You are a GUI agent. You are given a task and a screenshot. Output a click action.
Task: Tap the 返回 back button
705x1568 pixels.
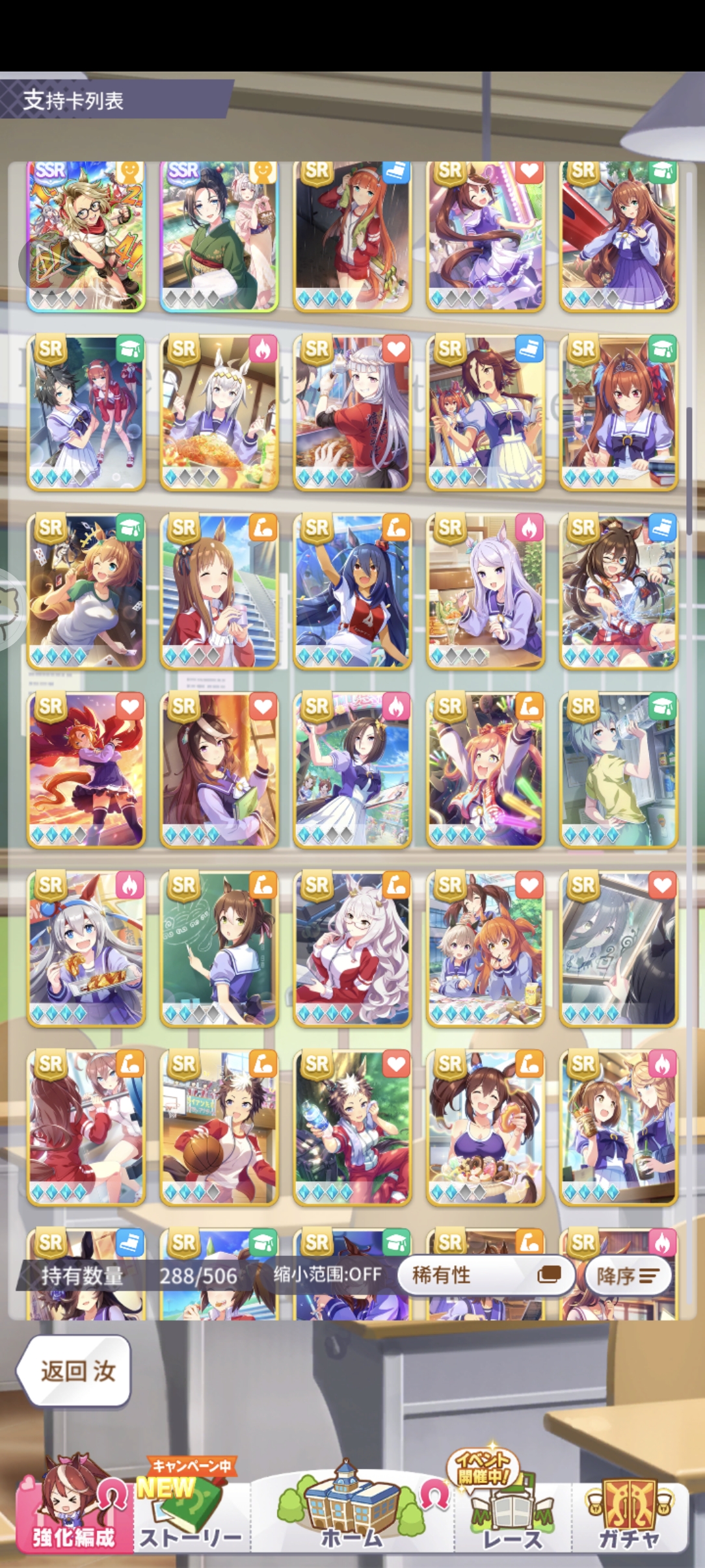(74, 1371)
